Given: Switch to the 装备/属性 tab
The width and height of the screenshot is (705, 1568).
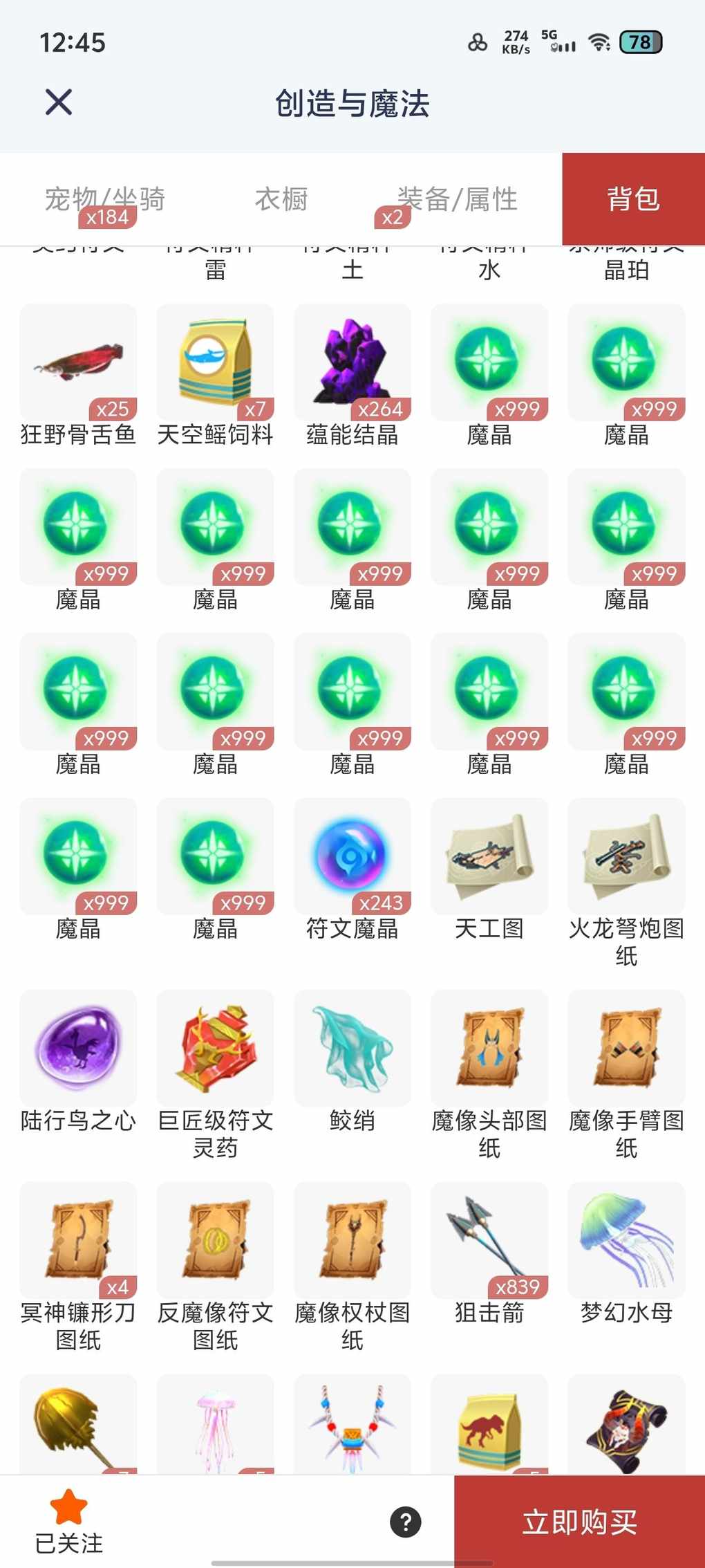Looking at the screenshot, I should pos(457,199).
